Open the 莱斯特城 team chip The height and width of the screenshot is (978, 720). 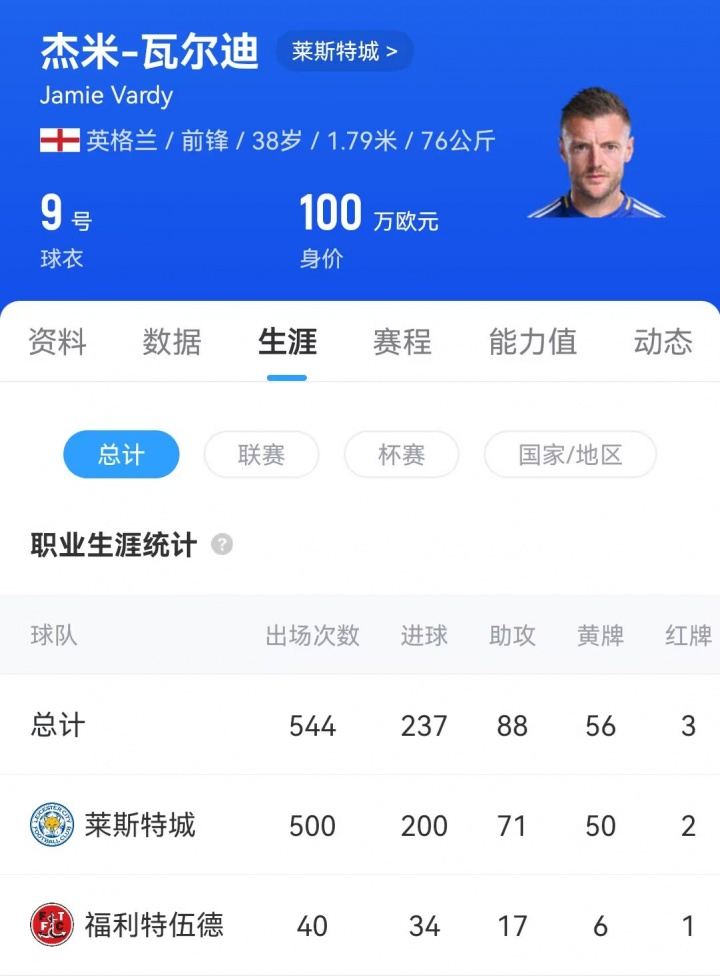344,51
